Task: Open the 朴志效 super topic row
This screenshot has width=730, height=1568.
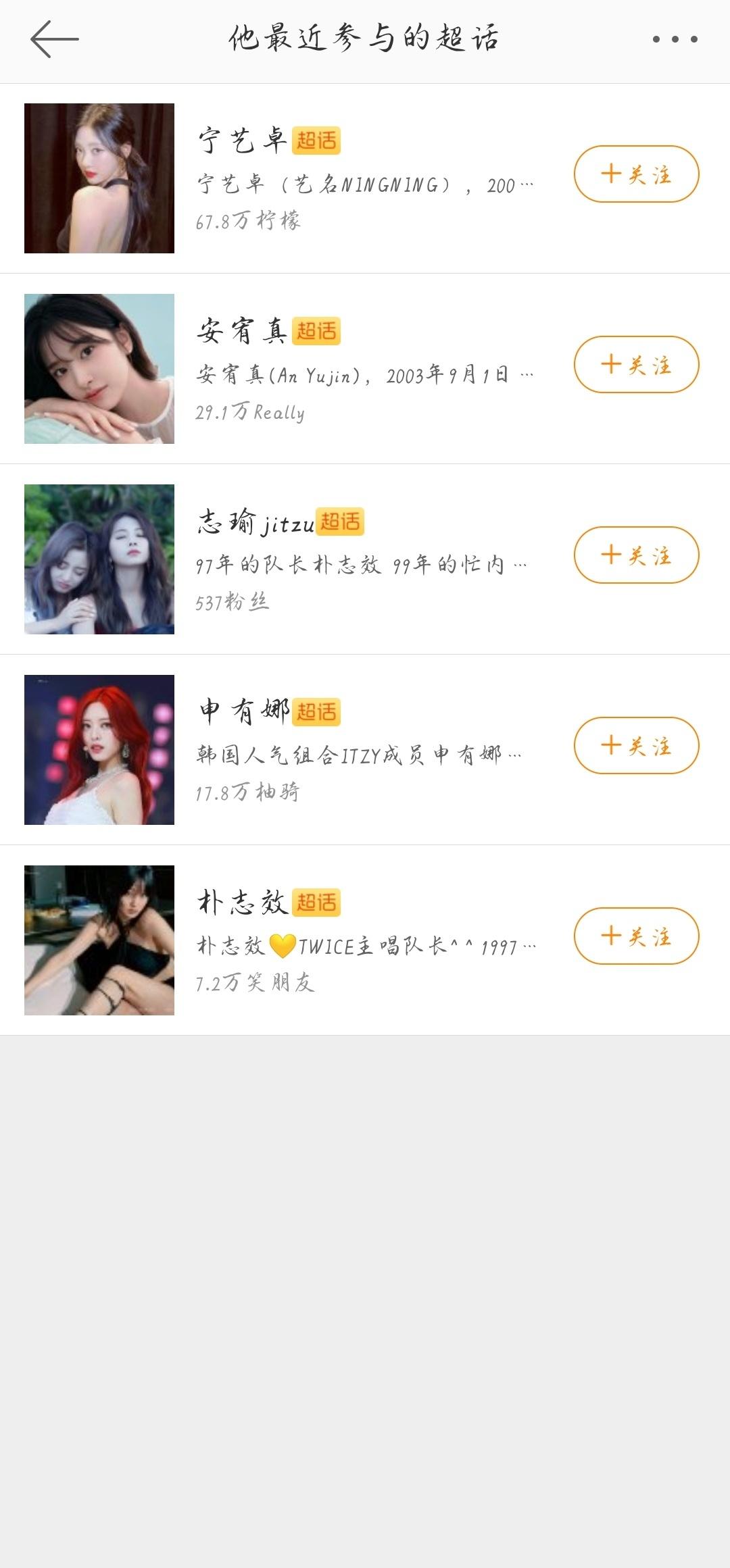Action: pos(365,941)
